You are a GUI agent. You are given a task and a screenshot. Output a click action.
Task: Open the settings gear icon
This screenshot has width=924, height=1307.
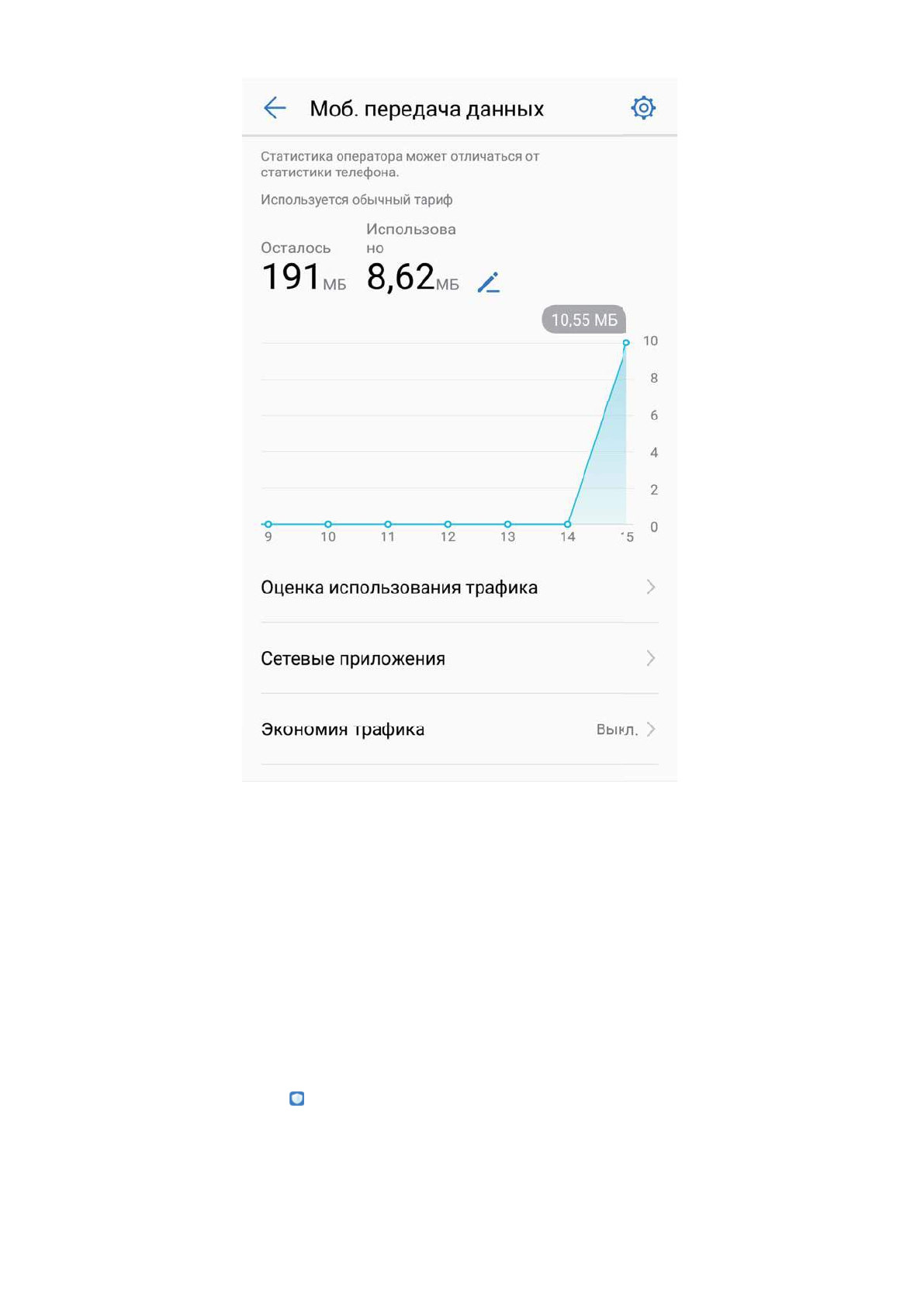[x=643, y=108]
